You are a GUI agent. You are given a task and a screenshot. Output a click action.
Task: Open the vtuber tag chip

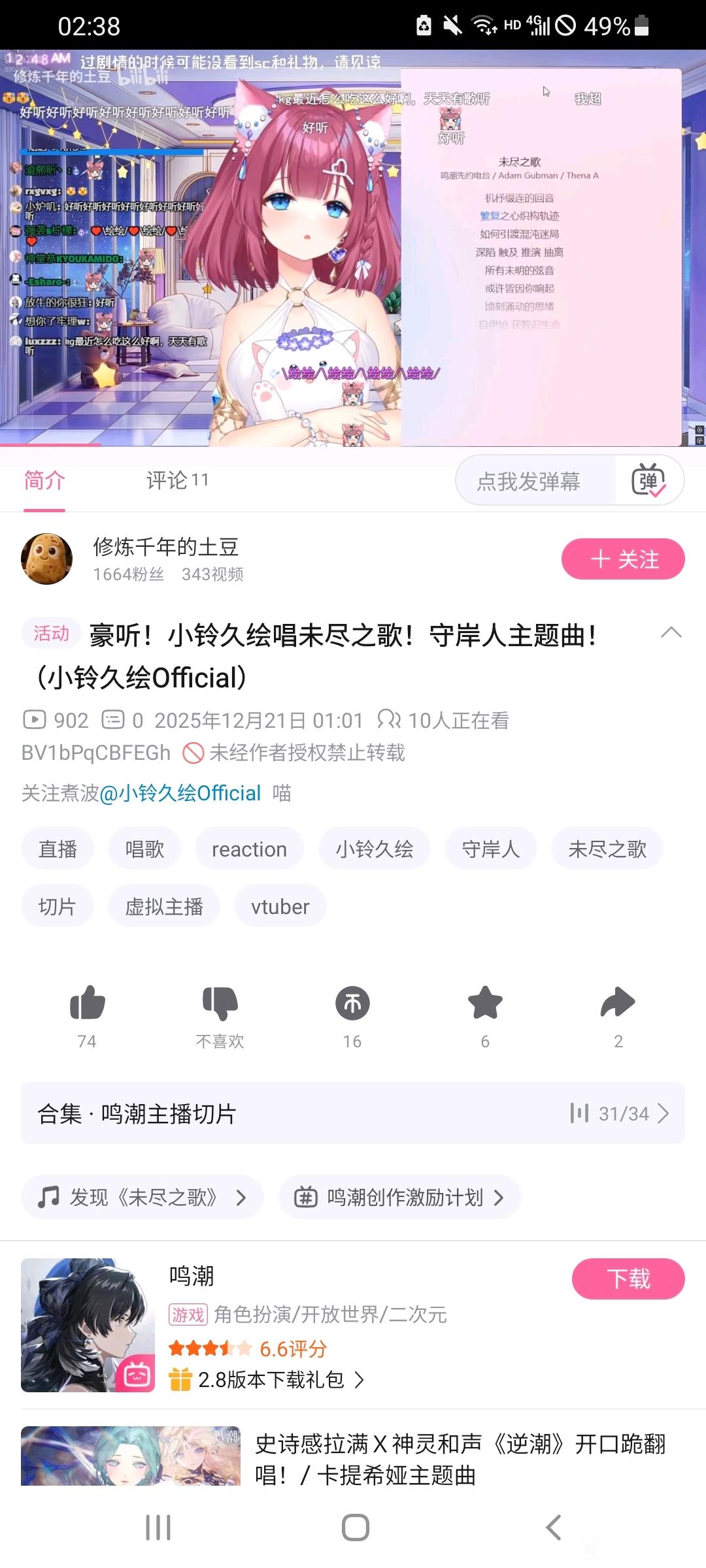(x=280, y=907)
